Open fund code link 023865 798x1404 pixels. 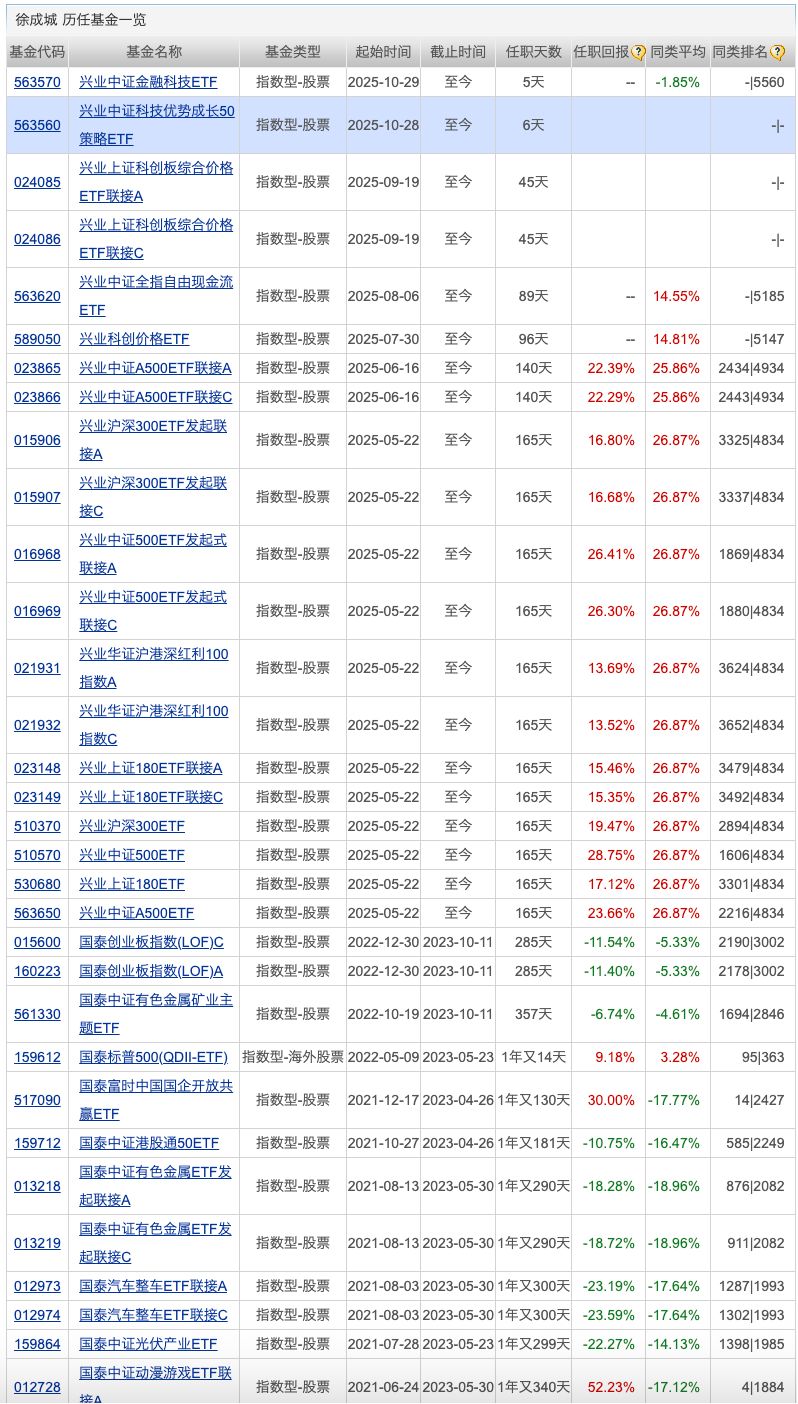point(37,368)
